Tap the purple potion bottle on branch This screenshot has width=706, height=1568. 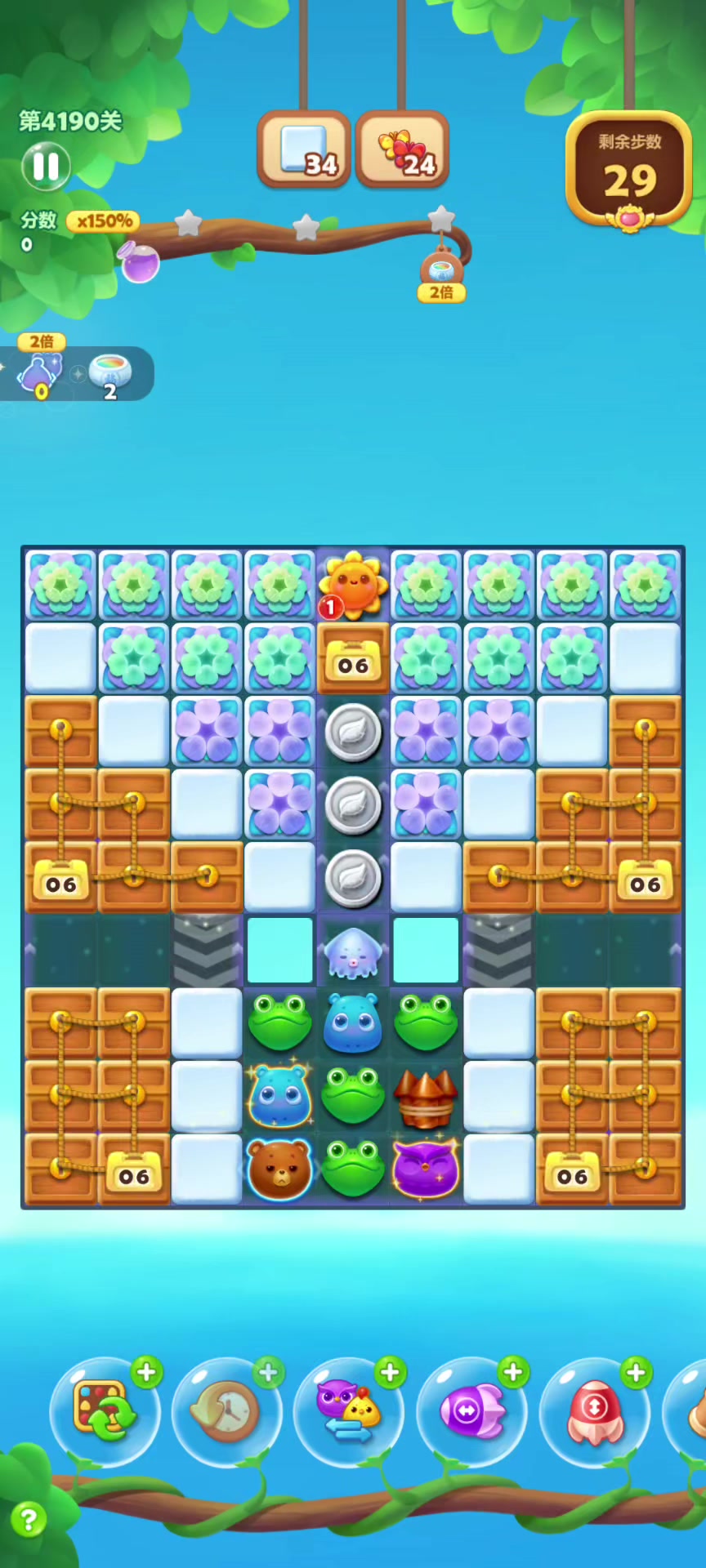pos(140,263)
